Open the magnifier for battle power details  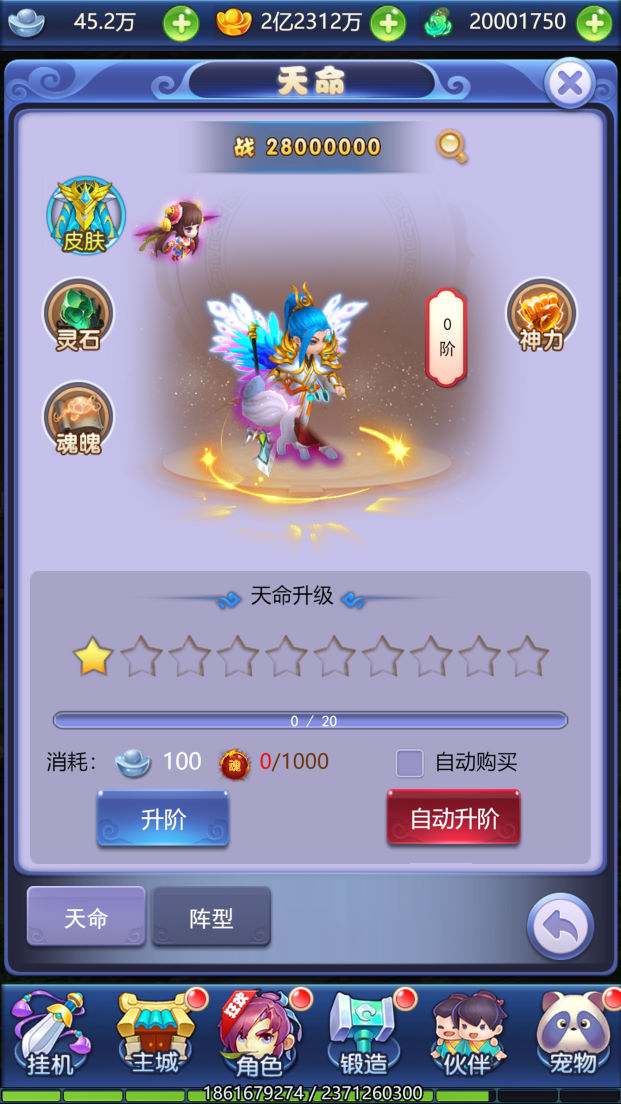452,147
